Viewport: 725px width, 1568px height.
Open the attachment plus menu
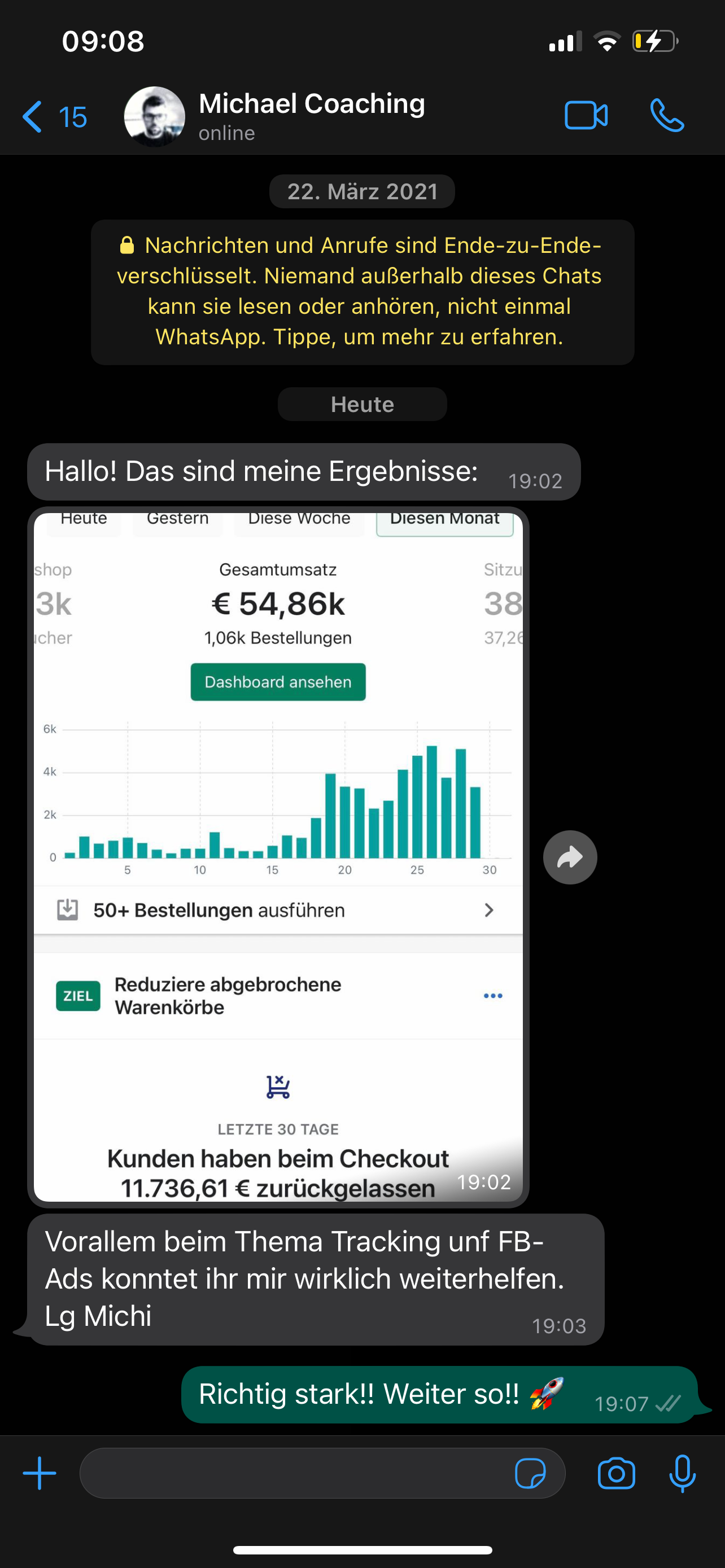pos(40,1473)
